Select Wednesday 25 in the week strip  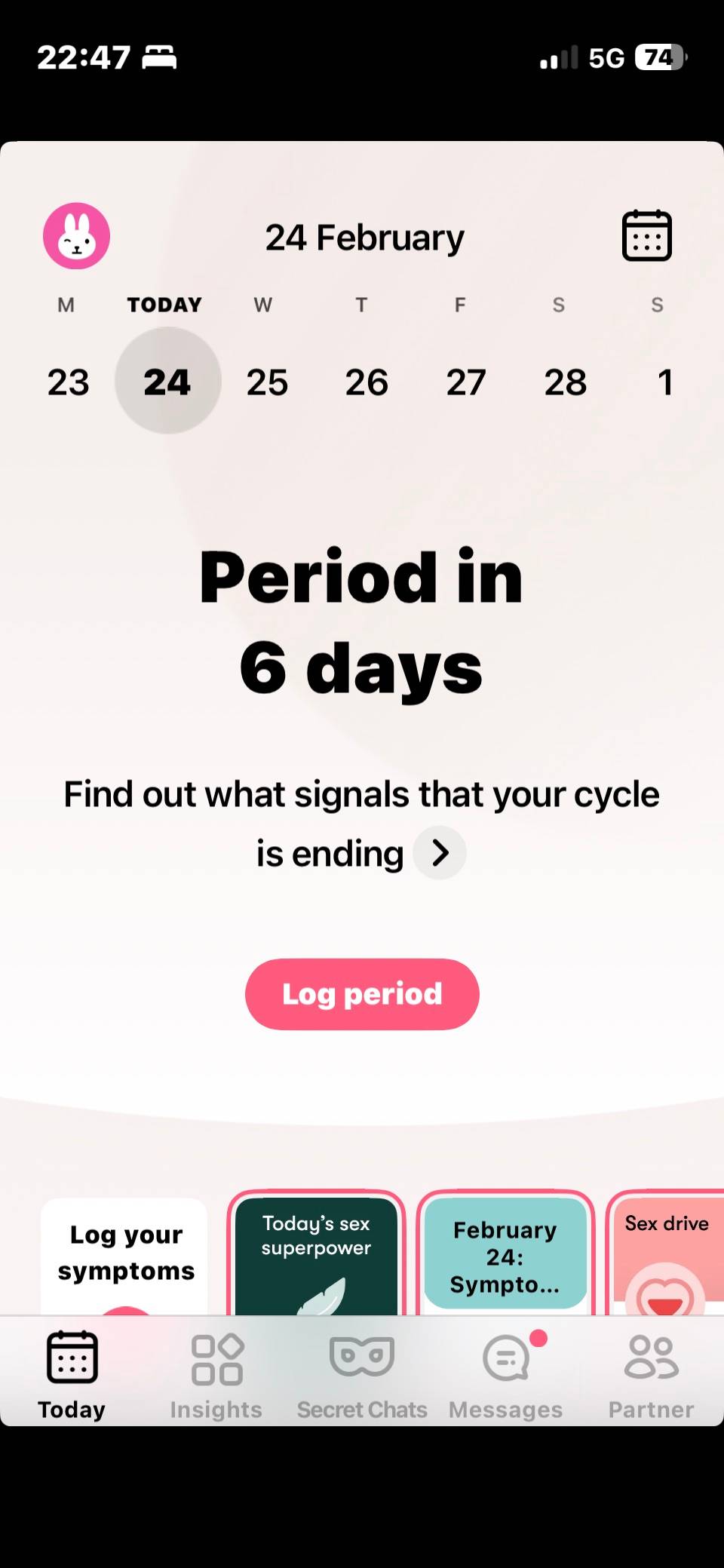[267, 382]
